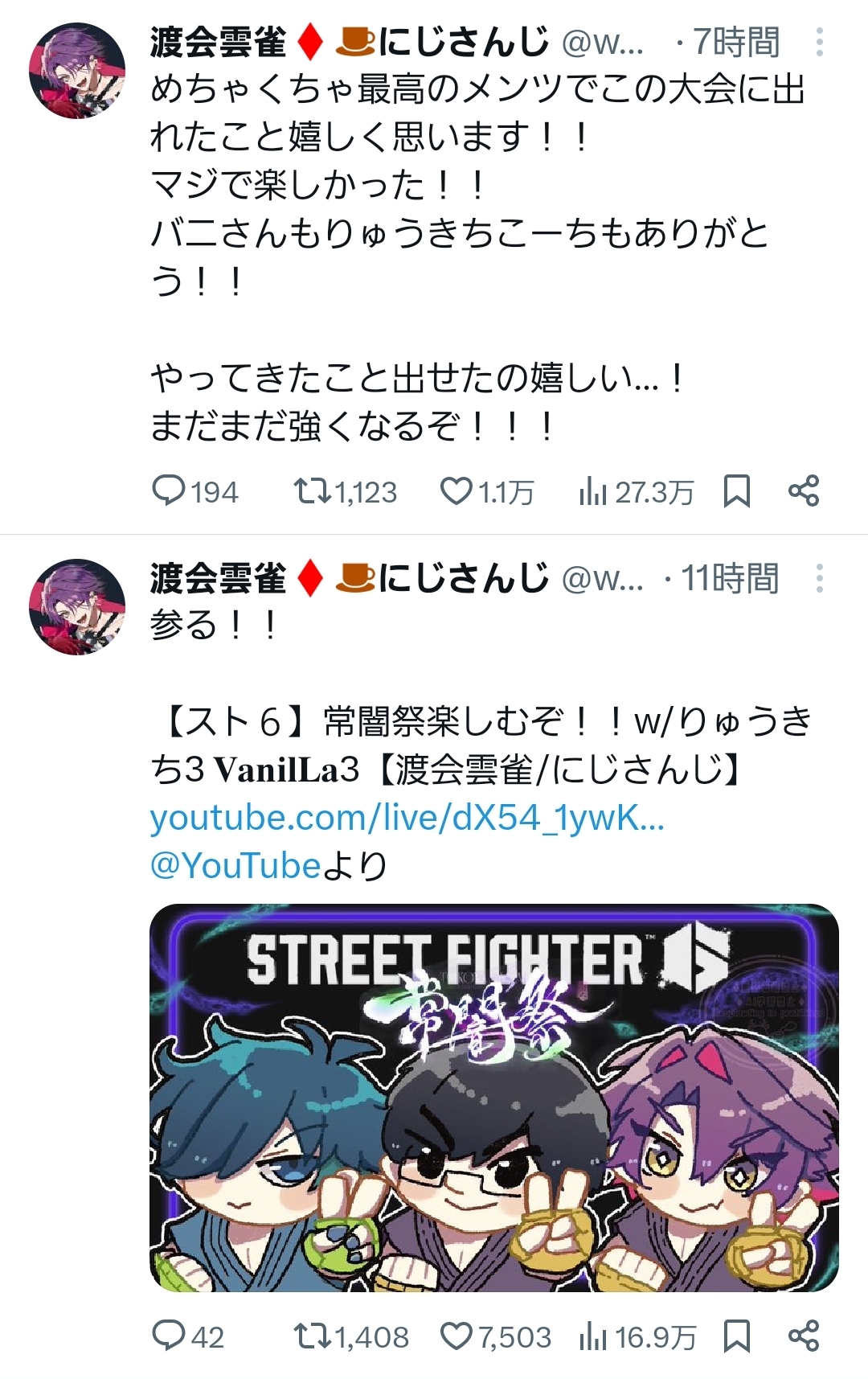Reply to the post with 194 comments

pos(169,490)
